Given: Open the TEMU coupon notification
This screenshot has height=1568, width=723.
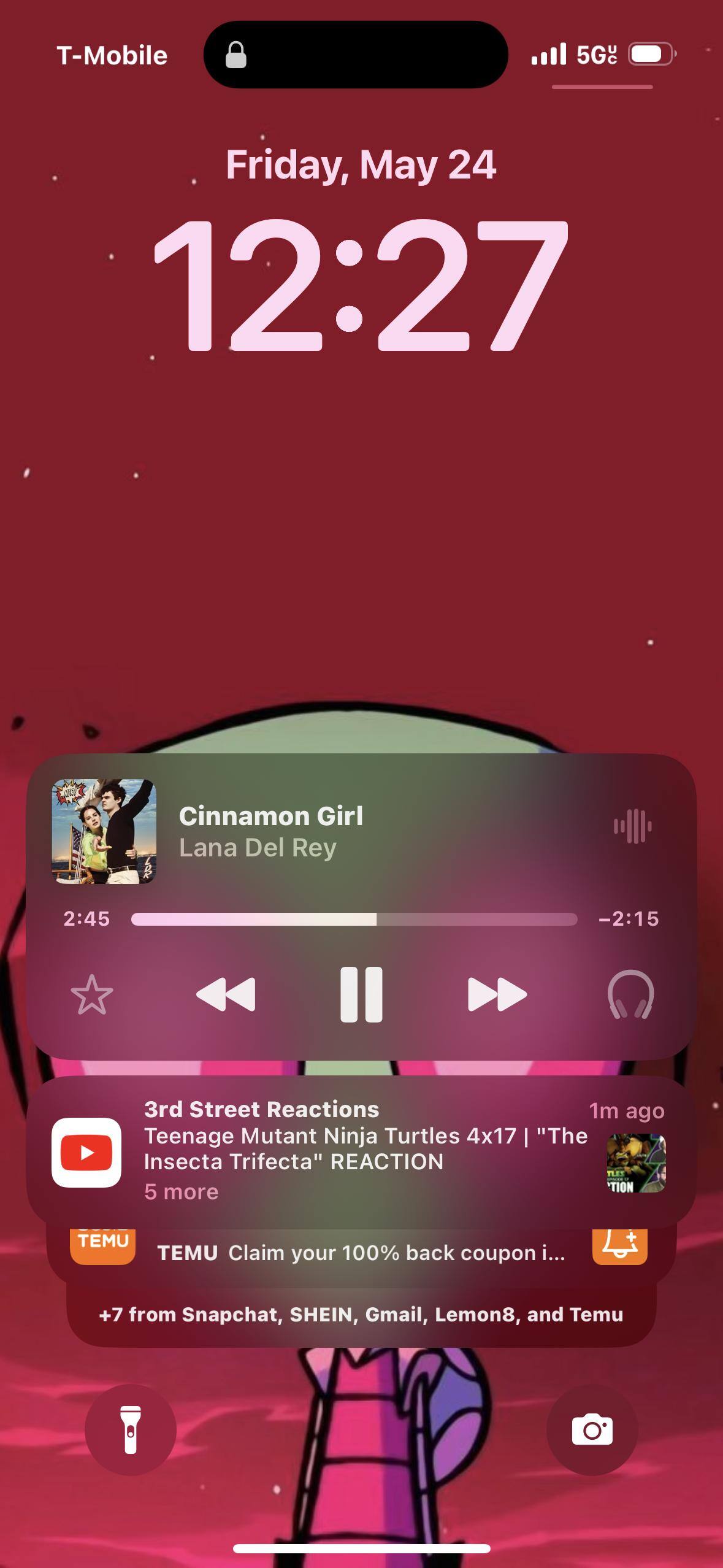Looking at the screenshot, I should 361,1253.
